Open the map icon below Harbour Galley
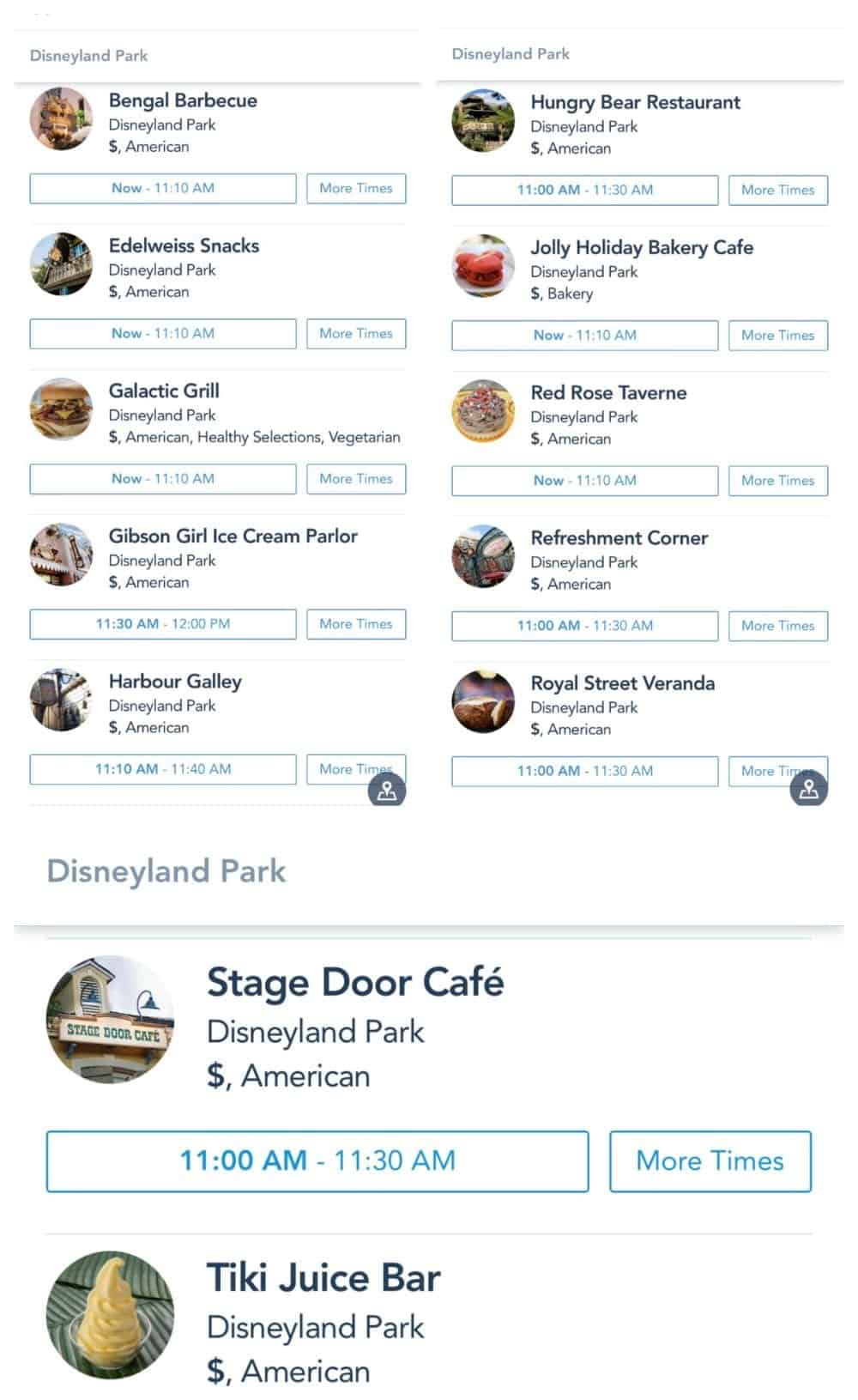Viewport: 858px width, 1400px height. [x=387, y=789]
